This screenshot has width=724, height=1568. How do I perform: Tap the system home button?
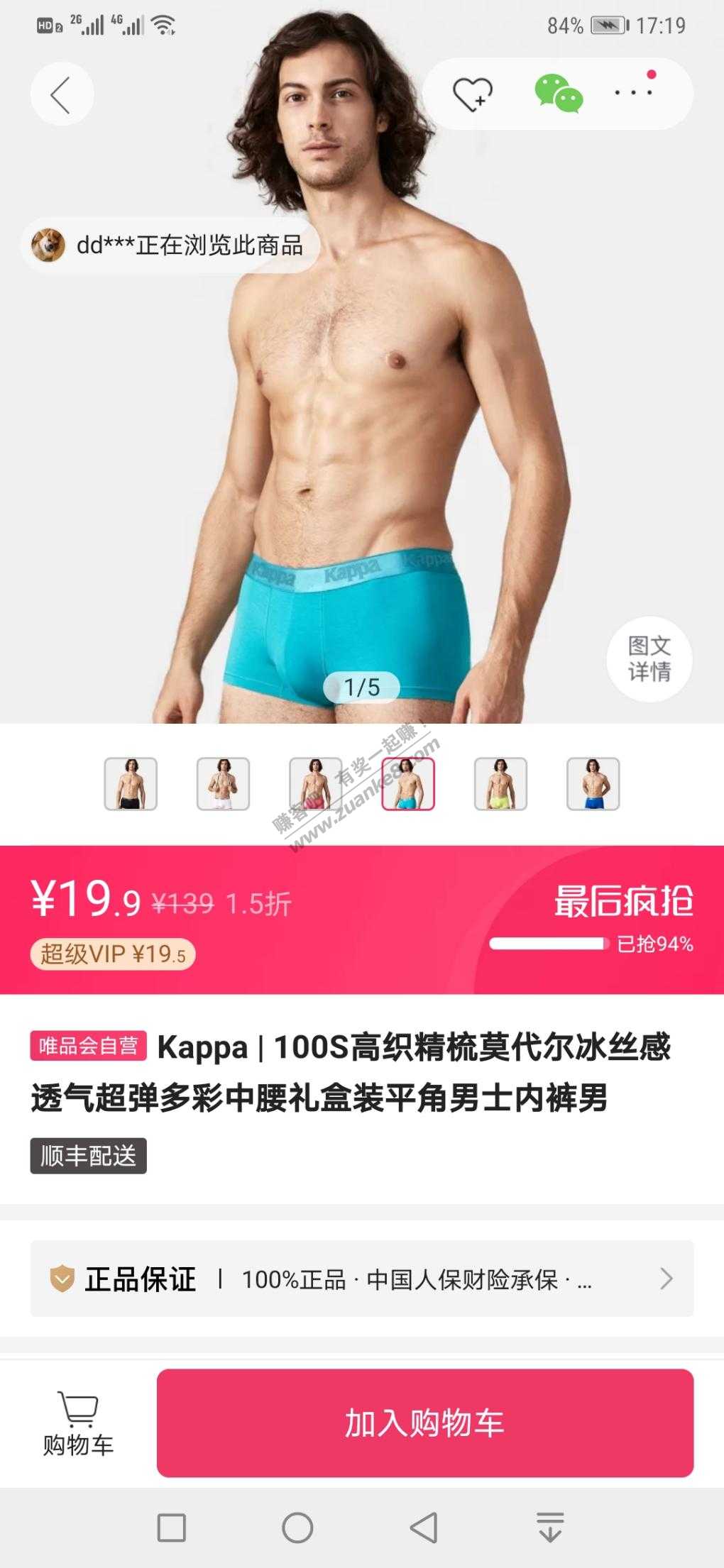297,1528
